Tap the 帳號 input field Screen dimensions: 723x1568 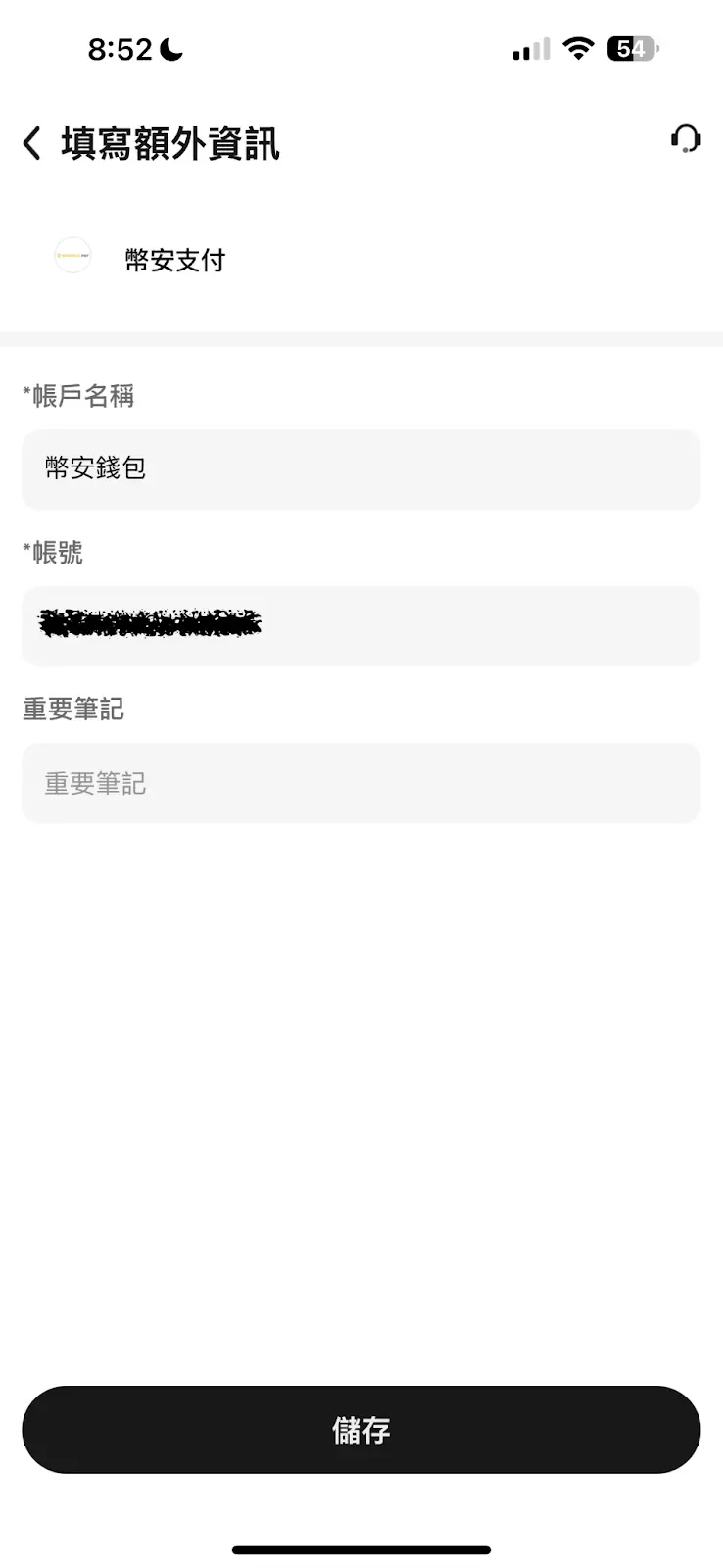361,625
